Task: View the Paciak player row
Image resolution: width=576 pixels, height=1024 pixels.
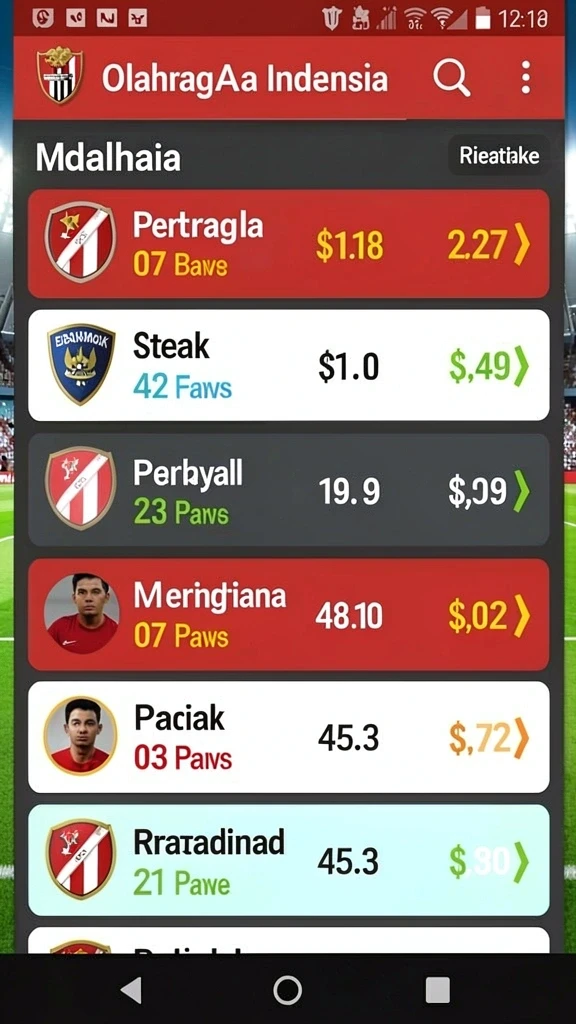Action: tap(289, 737)
